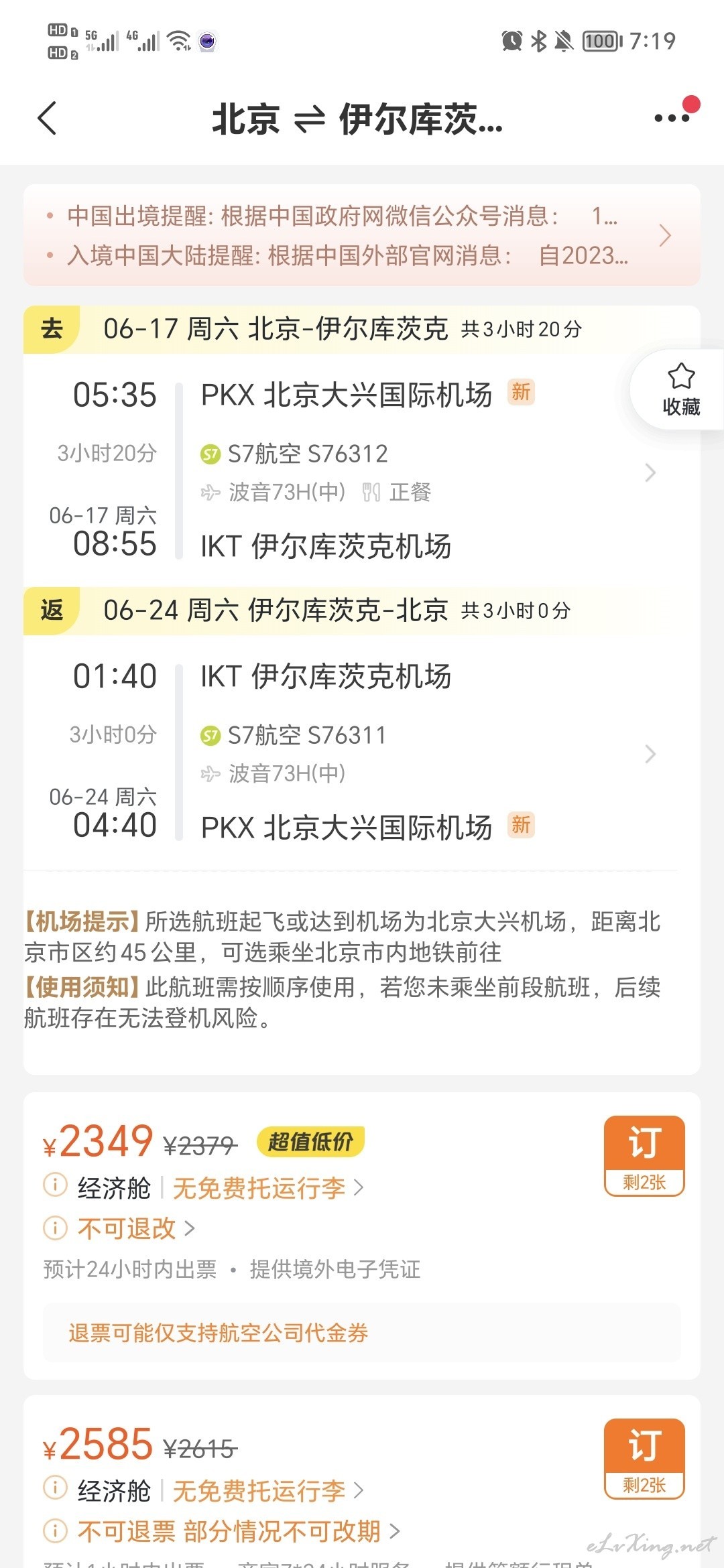Book the ¥2349 ticket
This screenshot has width=724, height=1568.
644,1155
